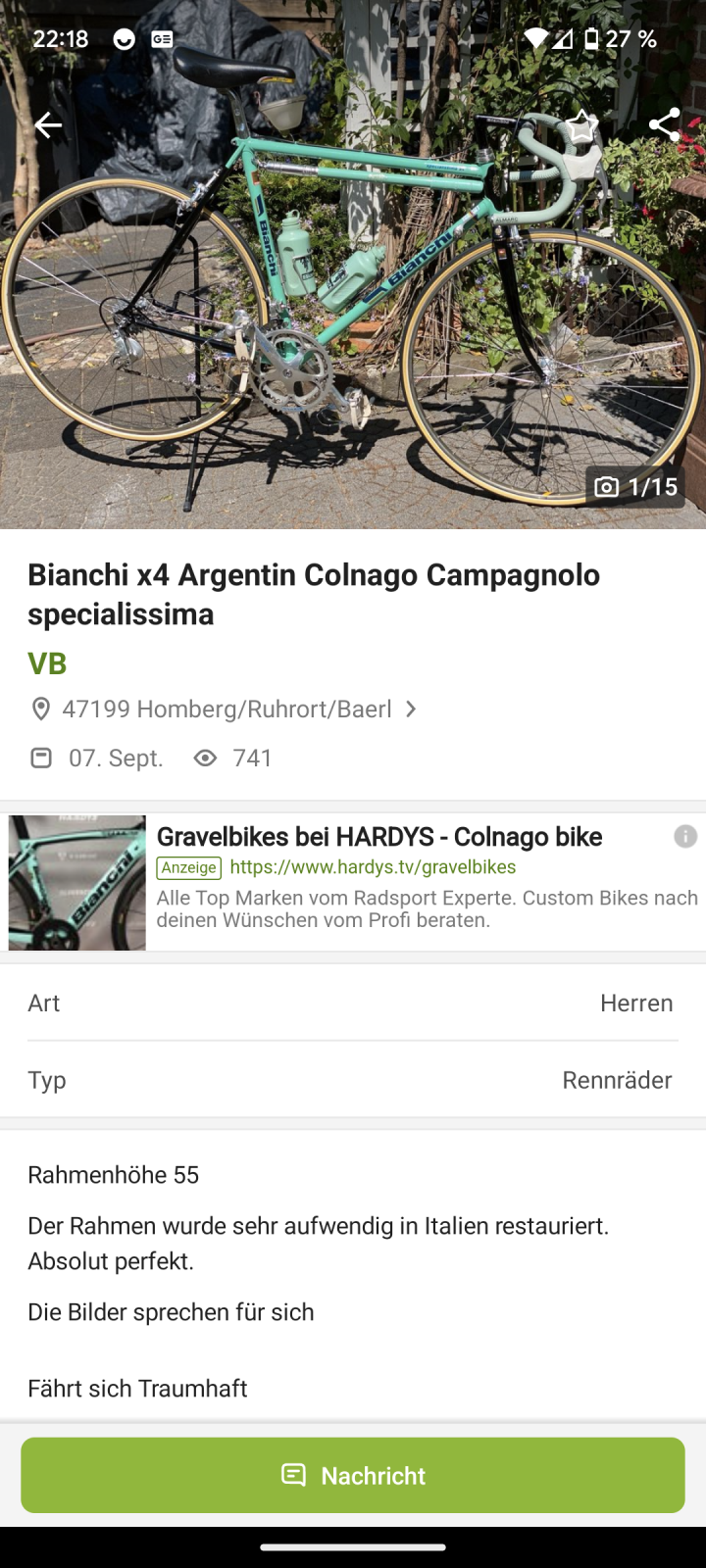This screenshot has height=1568, width=706.
Task: Send a message via Nachricht button
Action: coord(353,1475)
